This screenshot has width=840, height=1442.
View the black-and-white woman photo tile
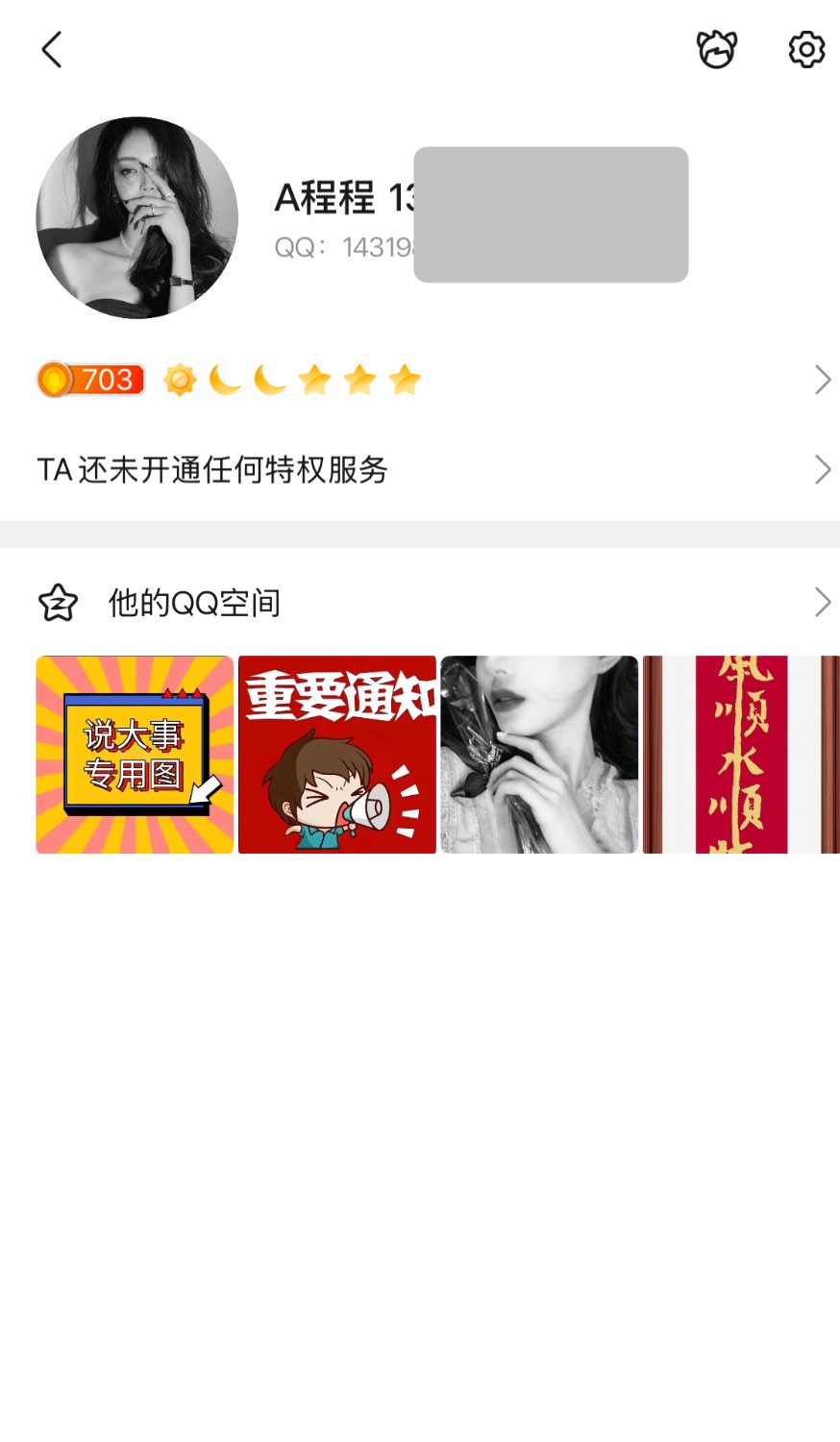click(539, 755)
